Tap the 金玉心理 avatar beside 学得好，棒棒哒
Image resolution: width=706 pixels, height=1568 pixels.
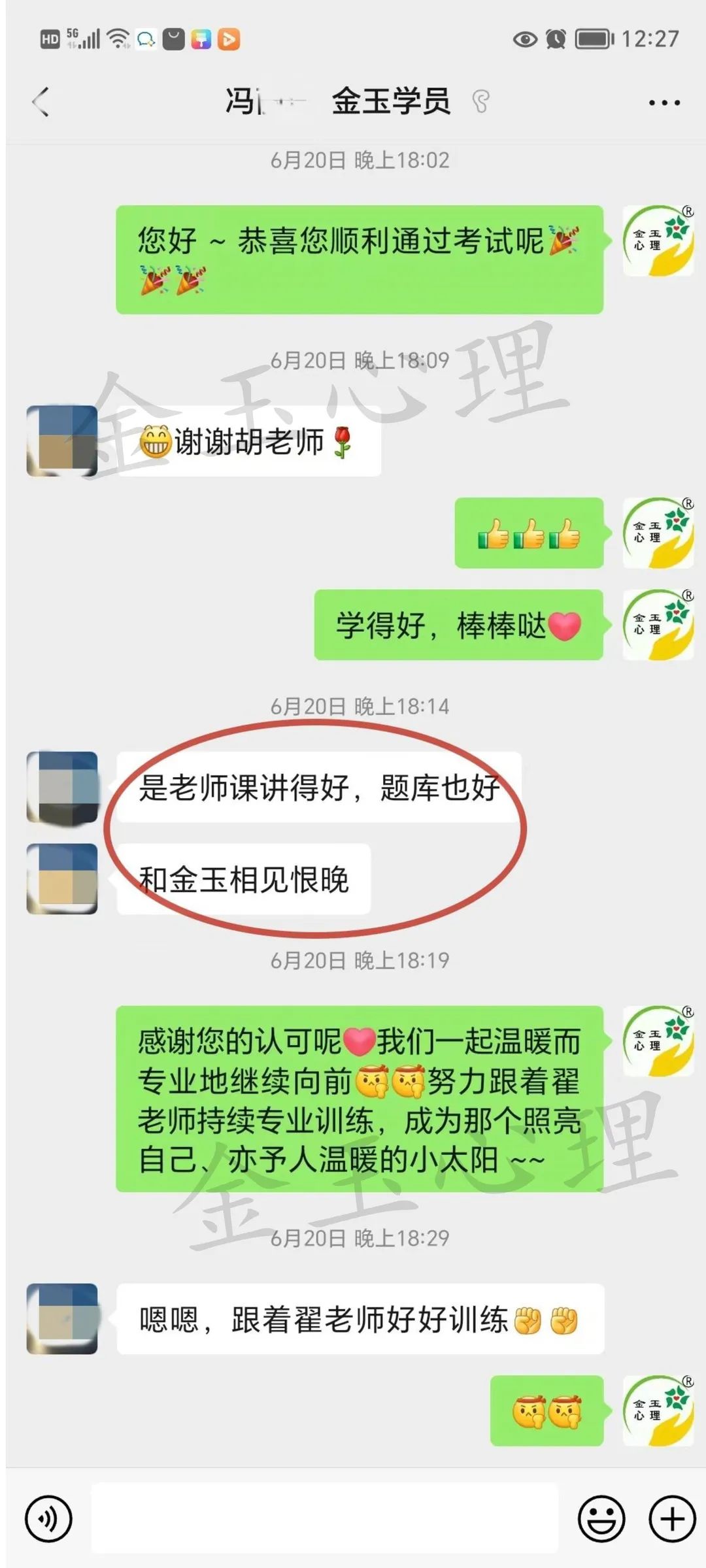[x=658, y=625]
